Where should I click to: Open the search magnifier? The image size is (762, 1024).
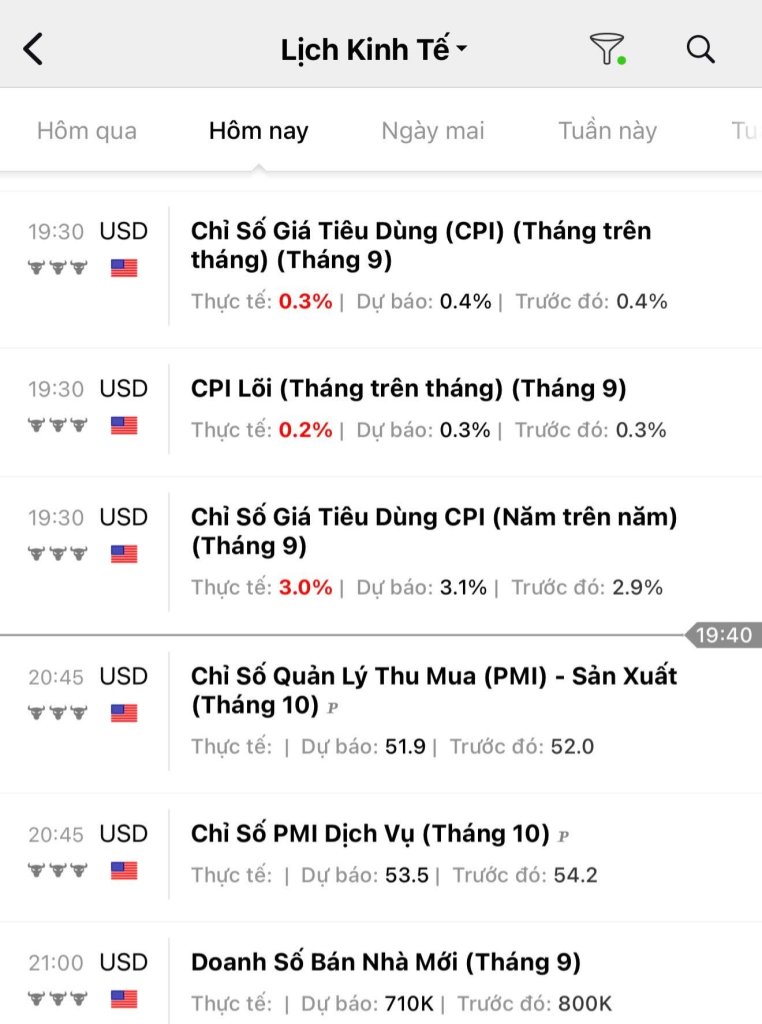[x=701, y=49]
